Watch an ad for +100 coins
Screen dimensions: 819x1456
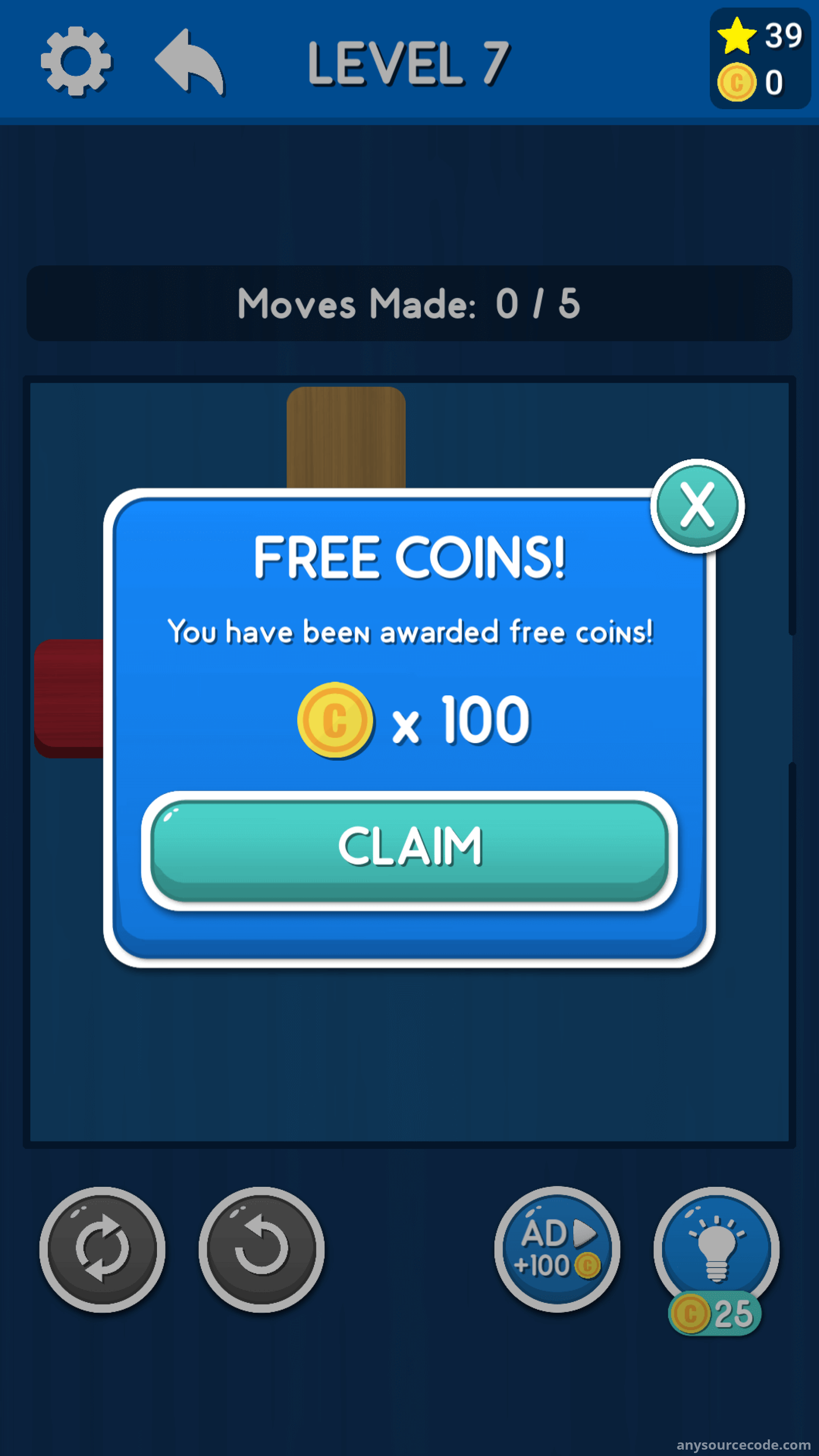click(x=557, y=1250)
